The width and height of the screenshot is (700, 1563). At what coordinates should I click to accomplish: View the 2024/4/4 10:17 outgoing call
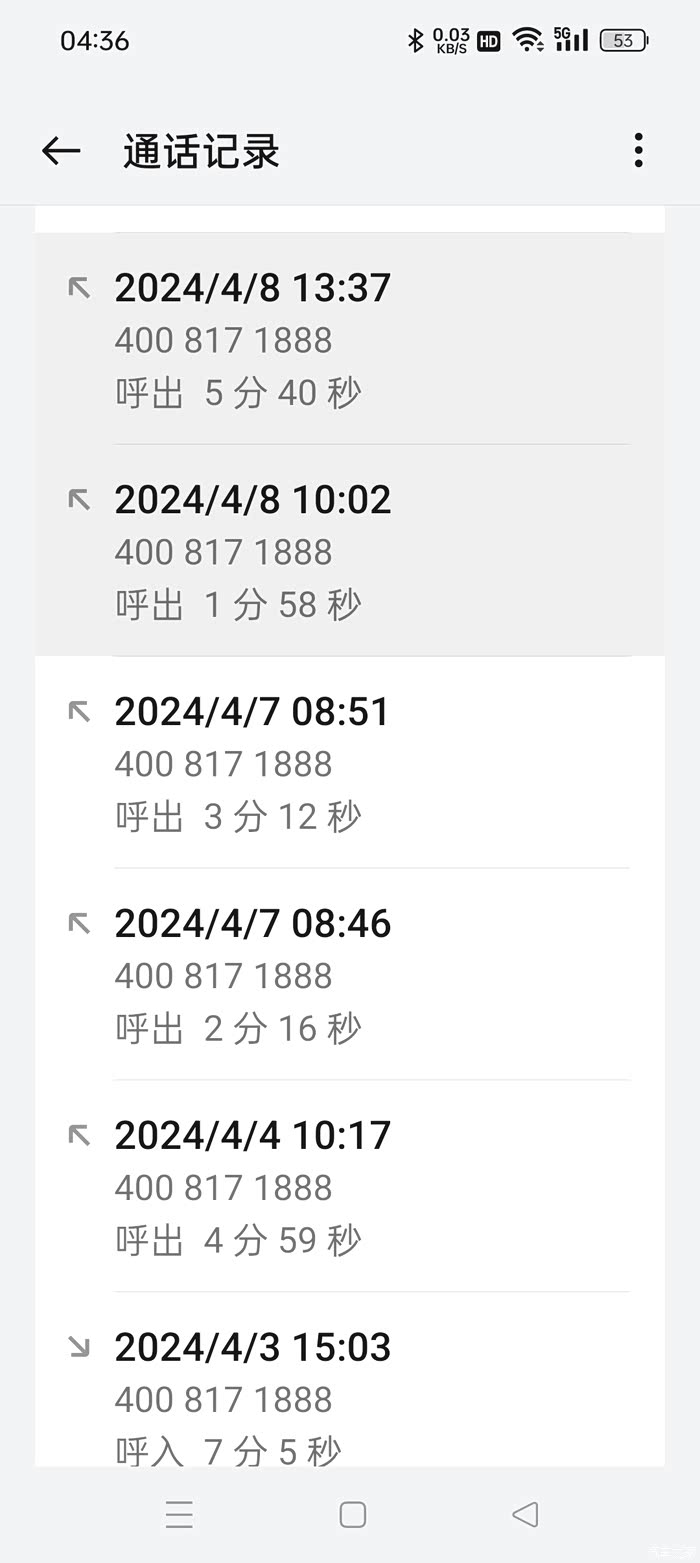pos(350,1187)
